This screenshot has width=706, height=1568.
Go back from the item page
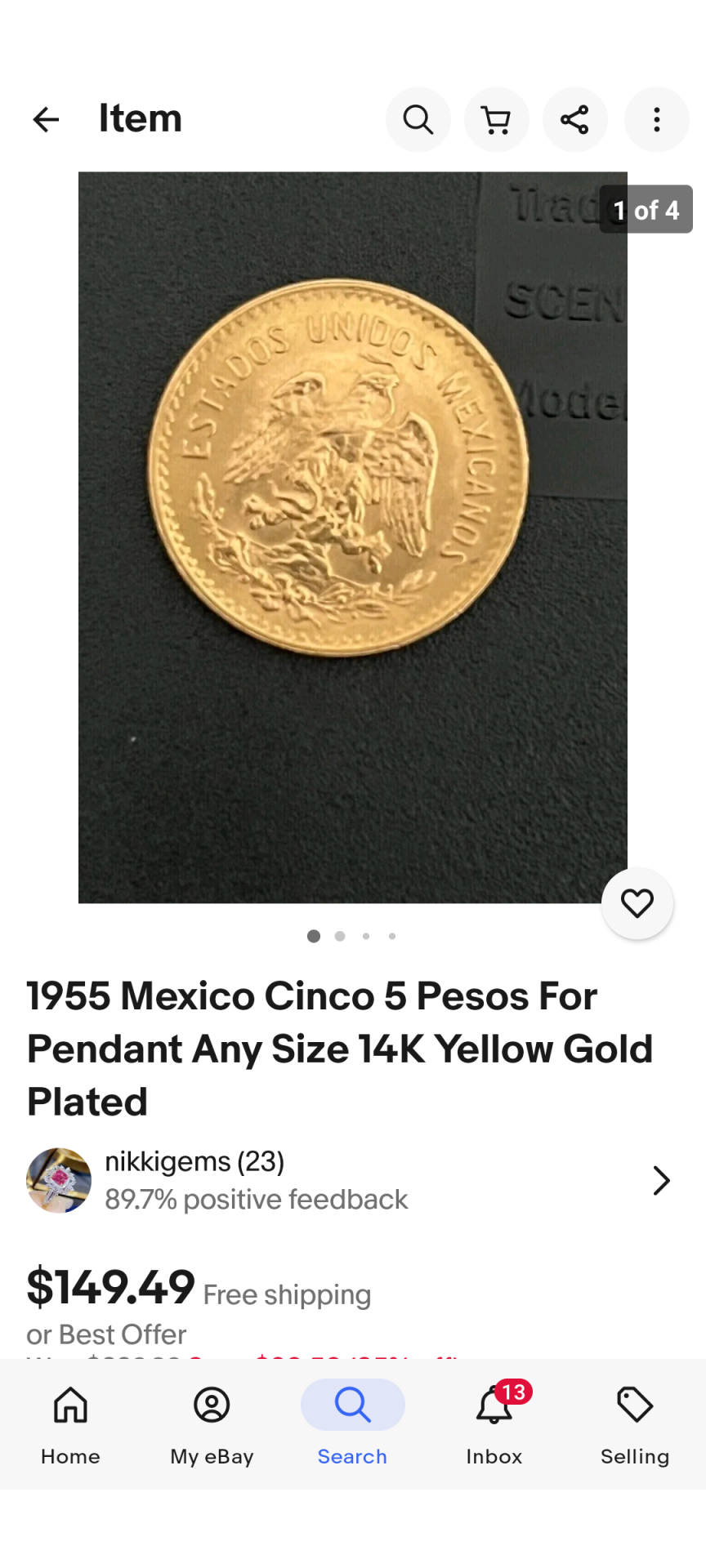tap(46, 120)
